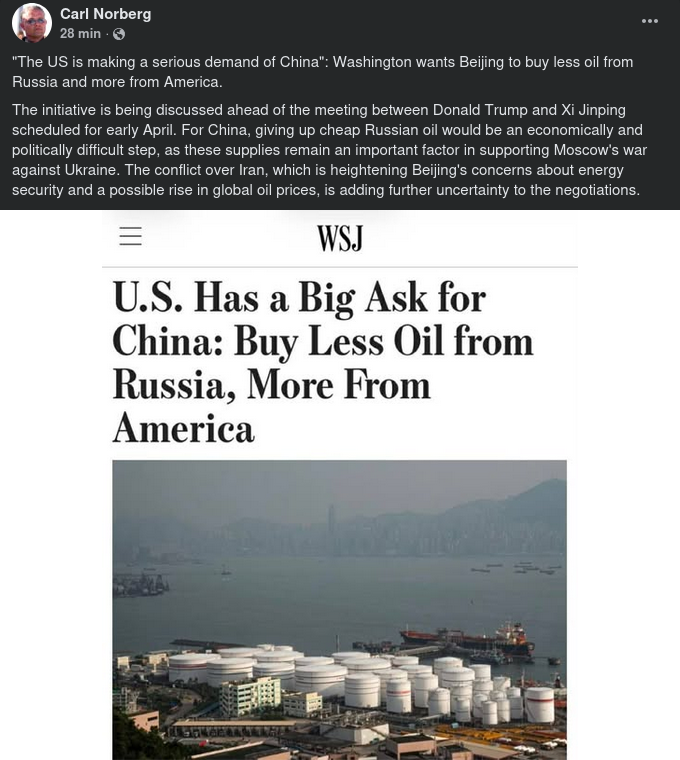The width and height of the screenshot is (680, 760).
Task: View post details via 28 min timestamp
Action: click(80, 34)
